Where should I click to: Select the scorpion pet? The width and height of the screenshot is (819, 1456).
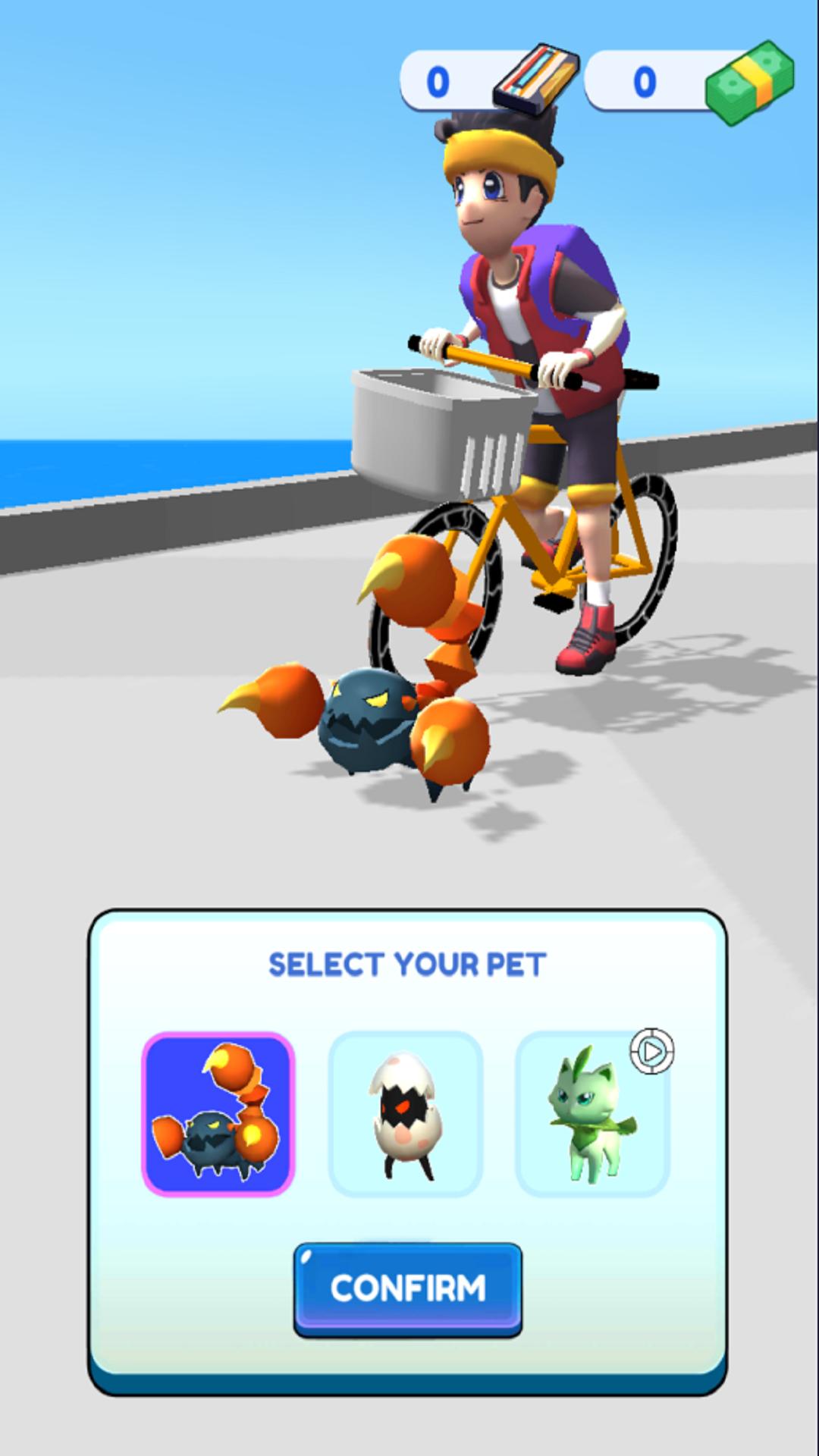(218, 1114)
